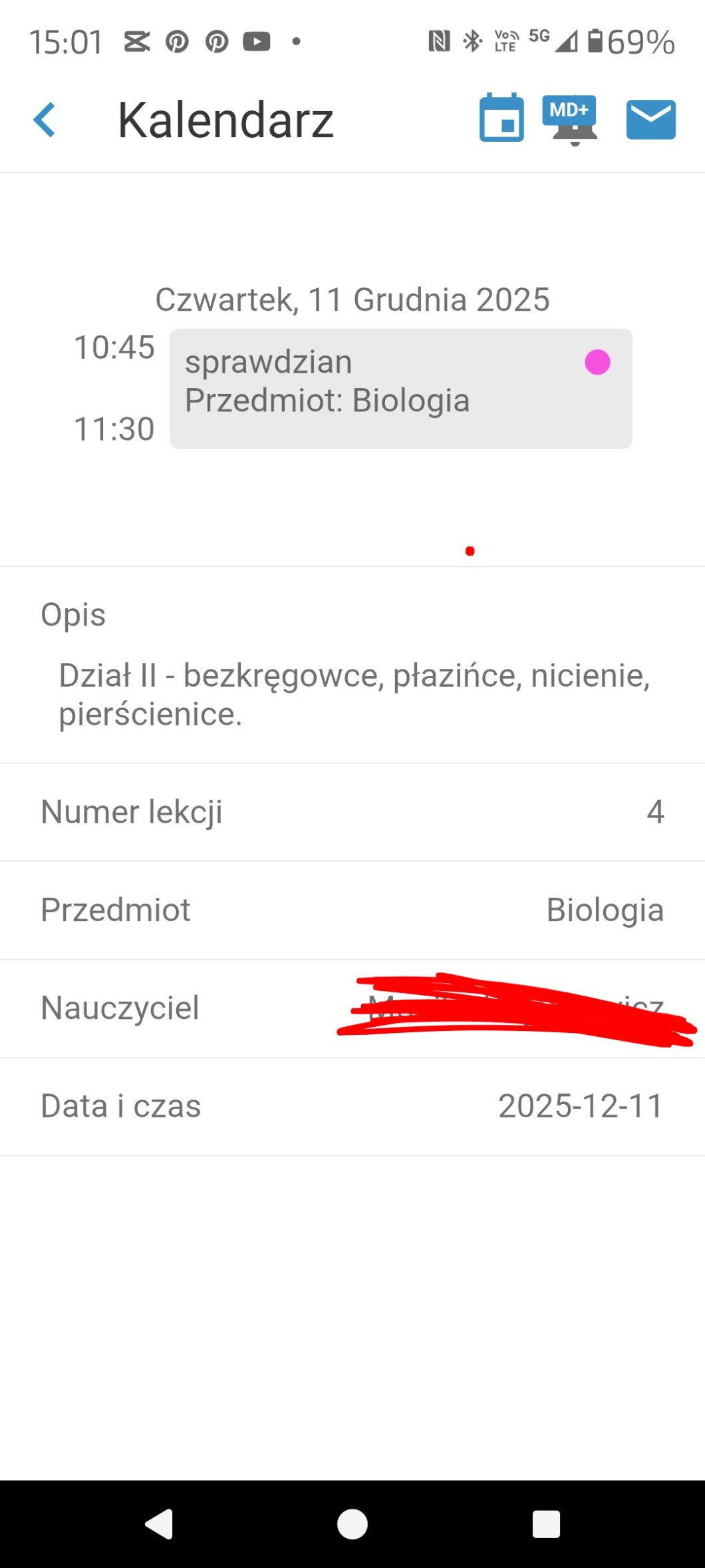Viewport: 705px width, 1568px height.
Task: Tap the system home button
Action: (352, 1523)
